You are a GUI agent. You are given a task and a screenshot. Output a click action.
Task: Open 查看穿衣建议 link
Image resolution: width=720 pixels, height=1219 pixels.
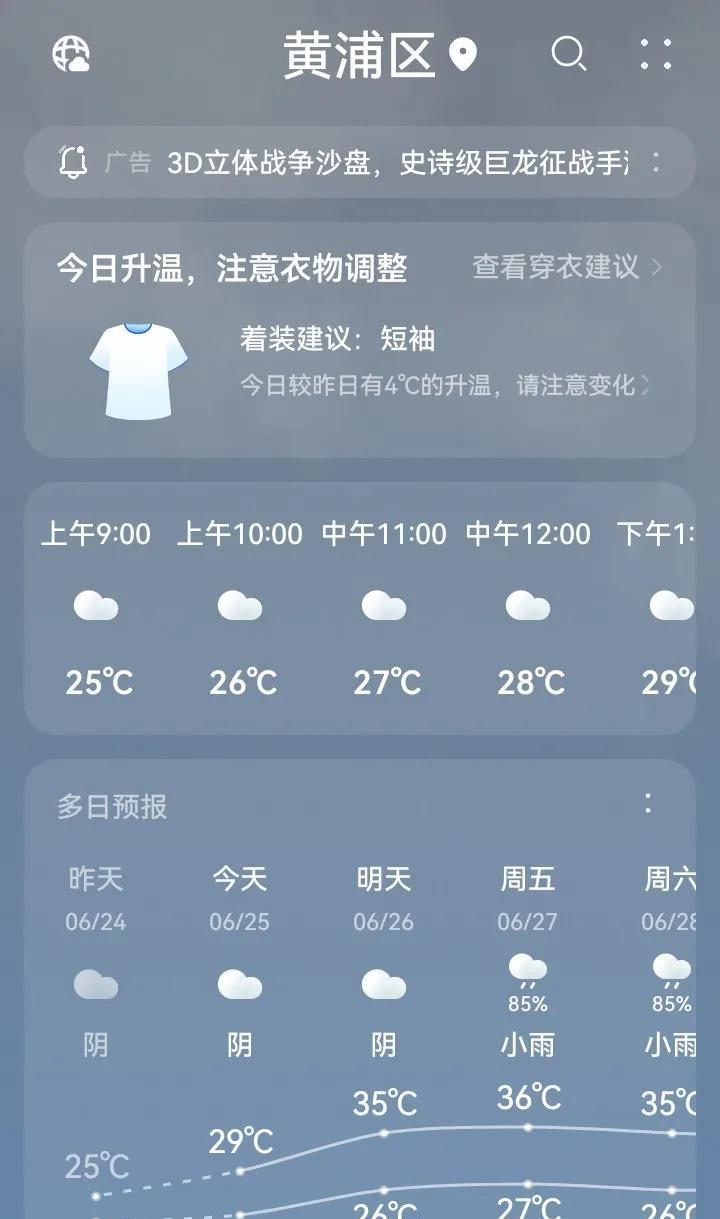(567, 267)
